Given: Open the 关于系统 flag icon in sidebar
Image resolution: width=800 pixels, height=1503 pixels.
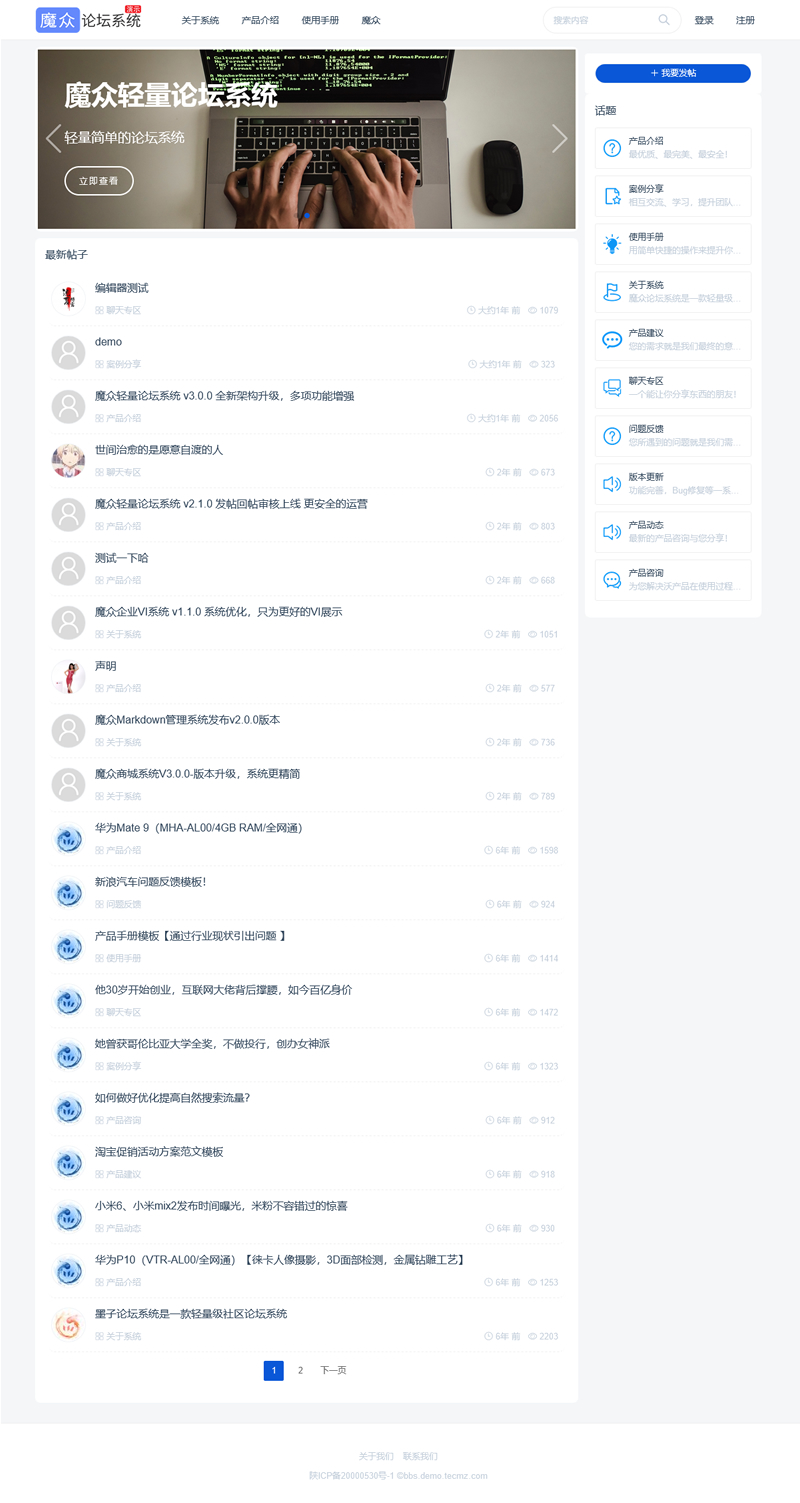Looking at the screenshot, I should (612, 291).
